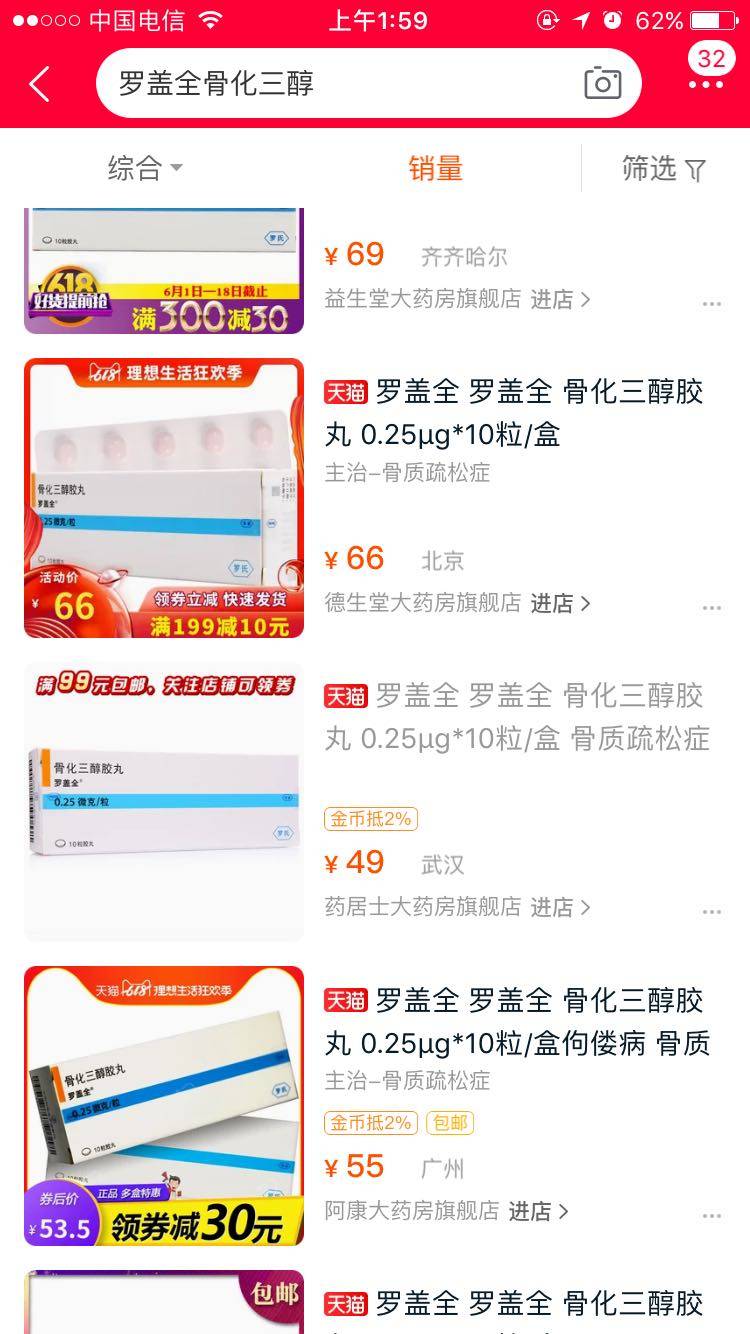Open more options for the ¥69 item
750x1334 pixels.
[711, 302]
